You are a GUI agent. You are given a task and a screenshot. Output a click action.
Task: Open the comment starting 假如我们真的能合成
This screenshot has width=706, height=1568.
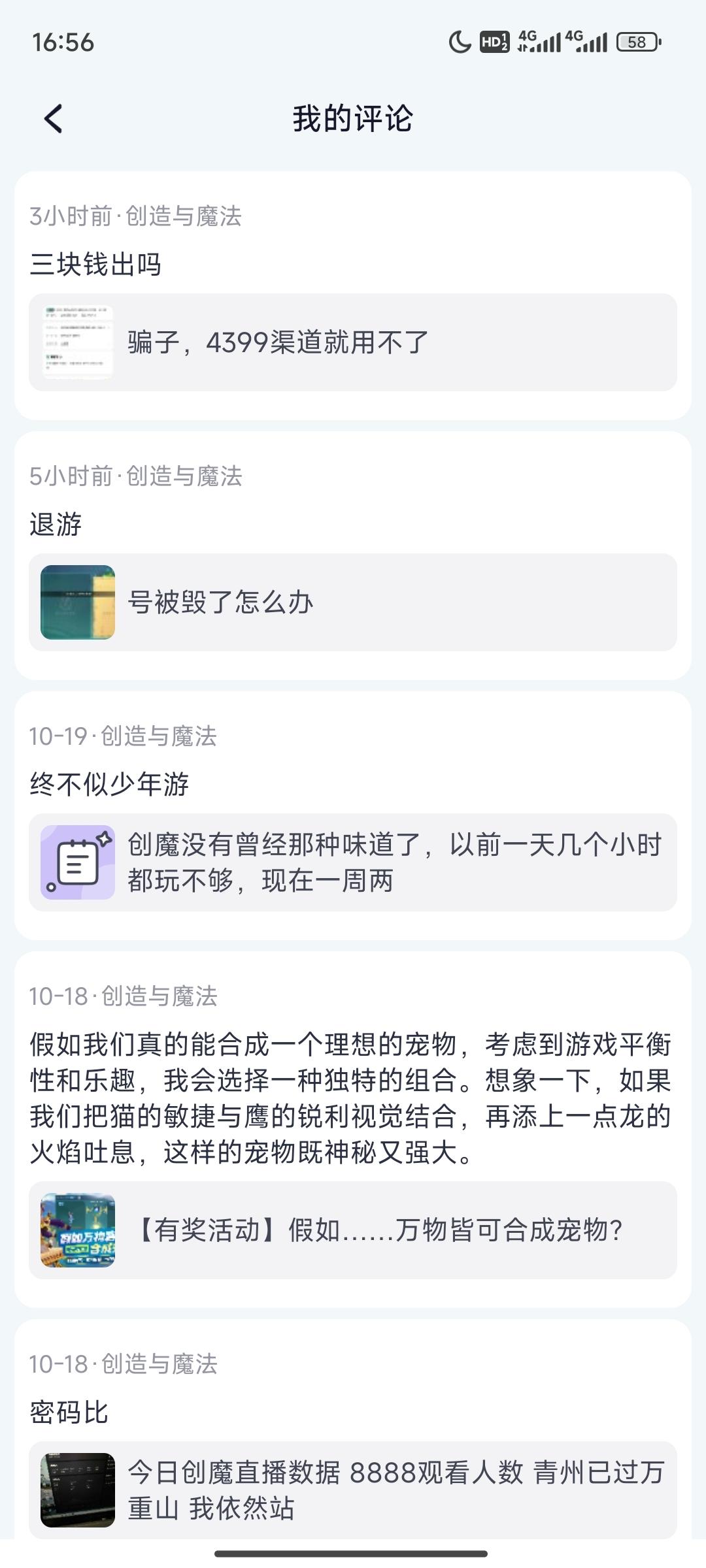[350, 1098]
